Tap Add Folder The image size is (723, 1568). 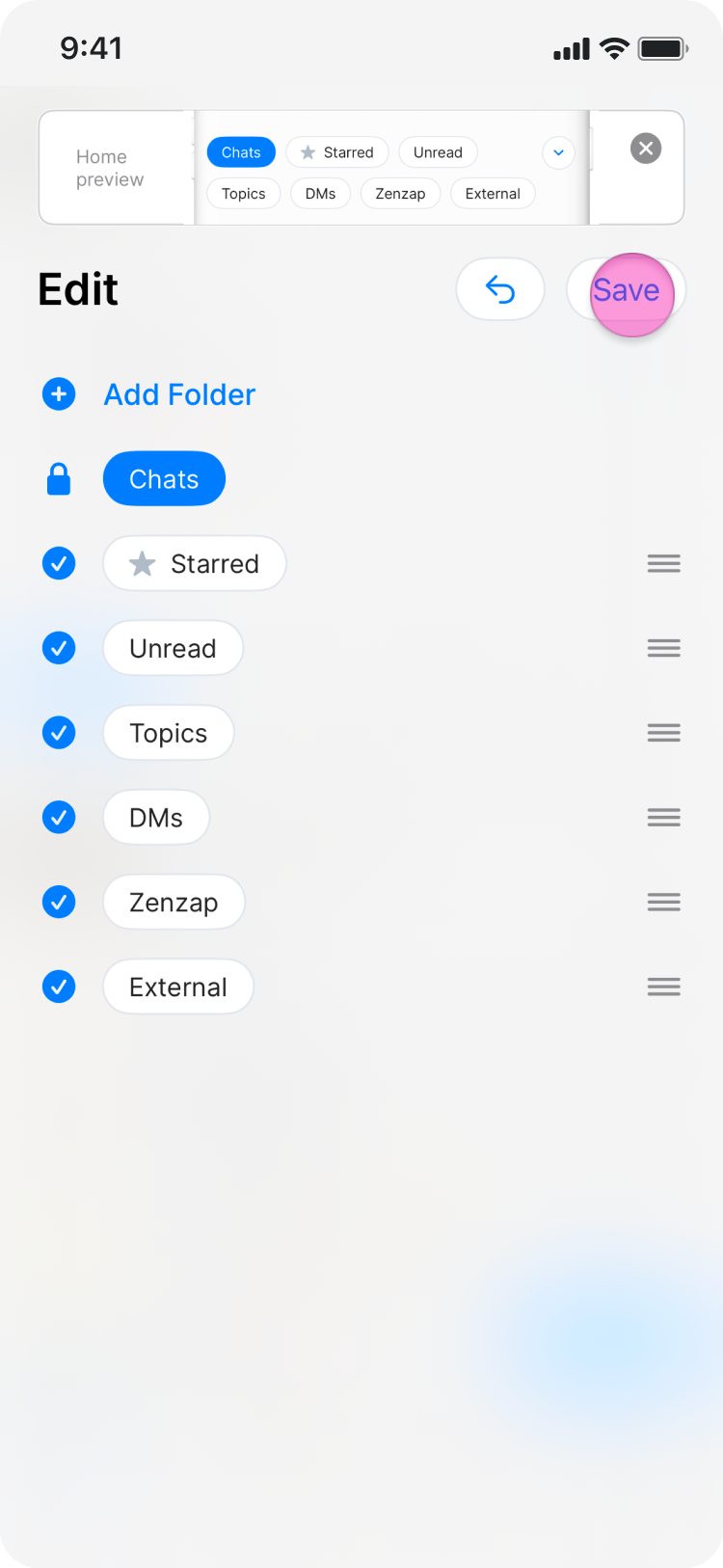coord(179,394)
